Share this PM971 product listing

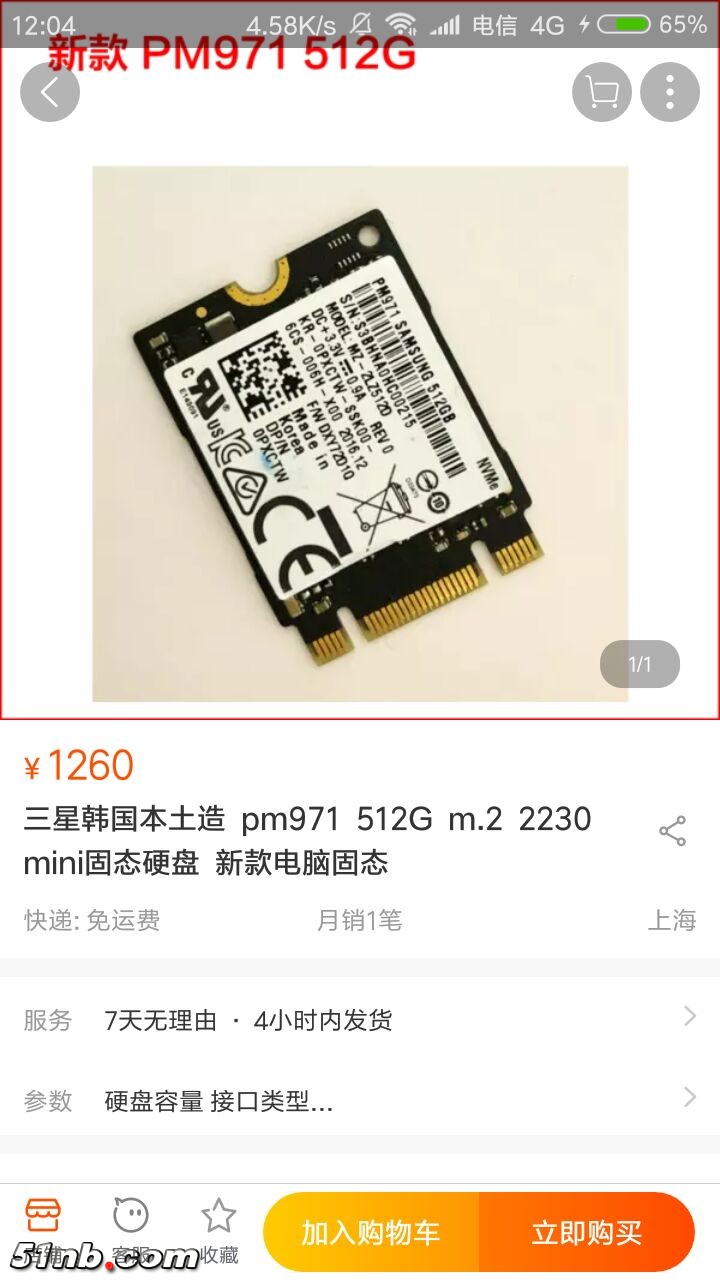coord(672,831)
